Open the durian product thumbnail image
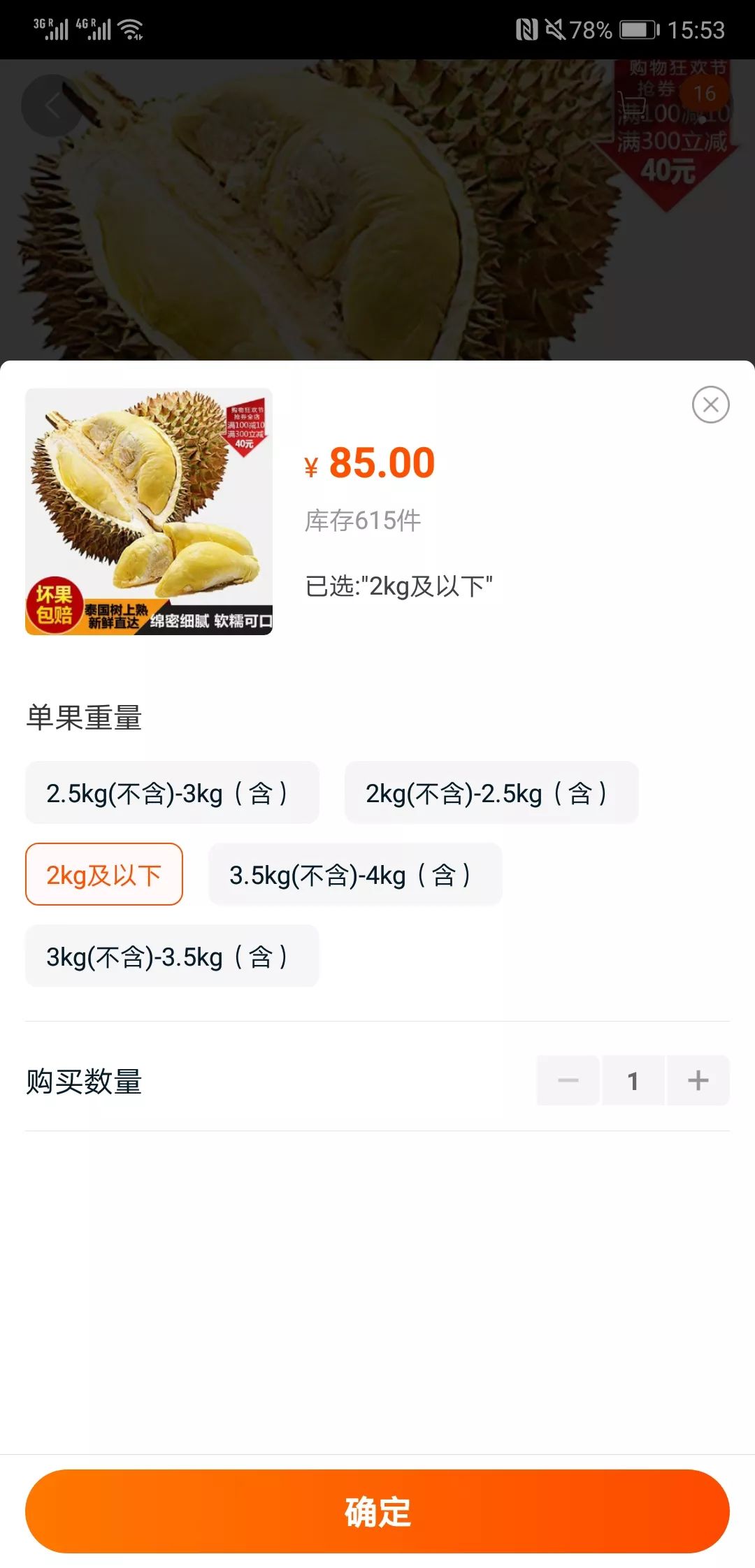The image size is (755, 1568). pos(149,511)
